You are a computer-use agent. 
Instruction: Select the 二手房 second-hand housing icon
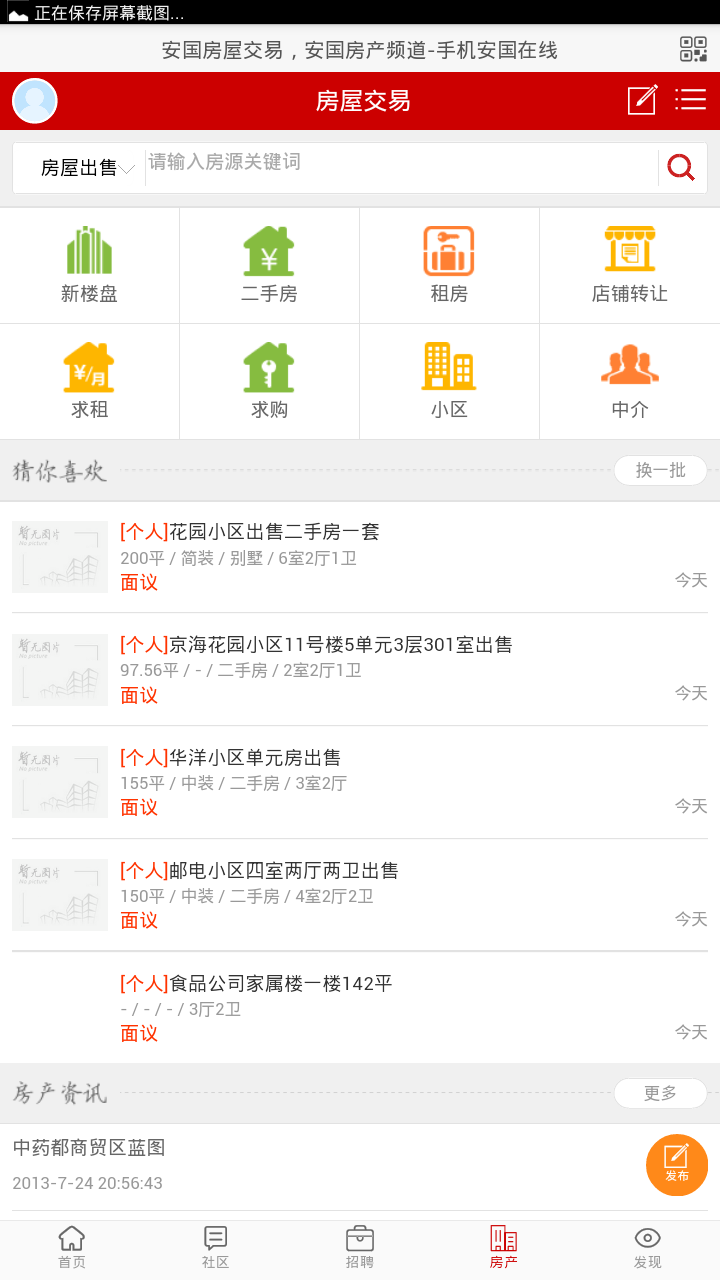(270, 265)
